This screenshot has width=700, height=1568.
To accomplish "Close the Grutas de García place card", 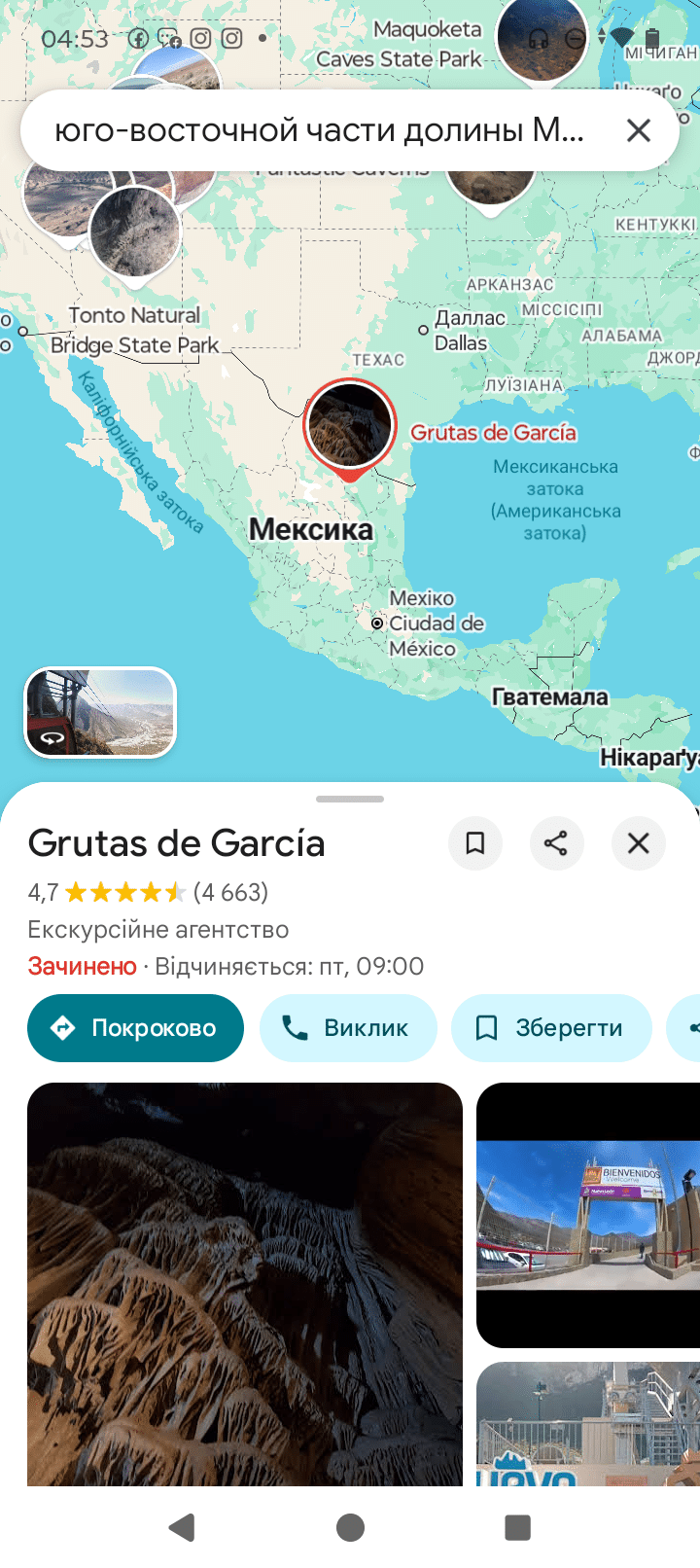I will 638,843.
